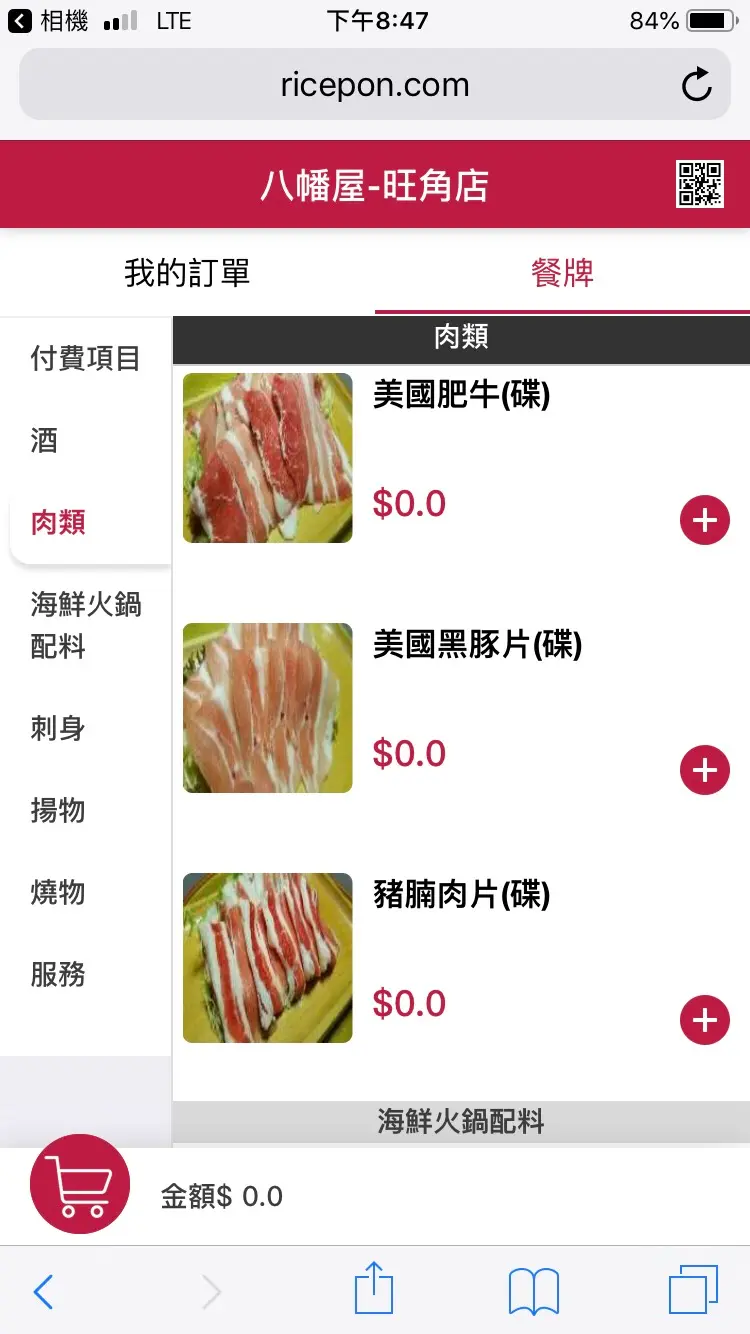Go to 海鮮火鍋配料 in the sidebar
The image size is (750, 1334).
85,625
